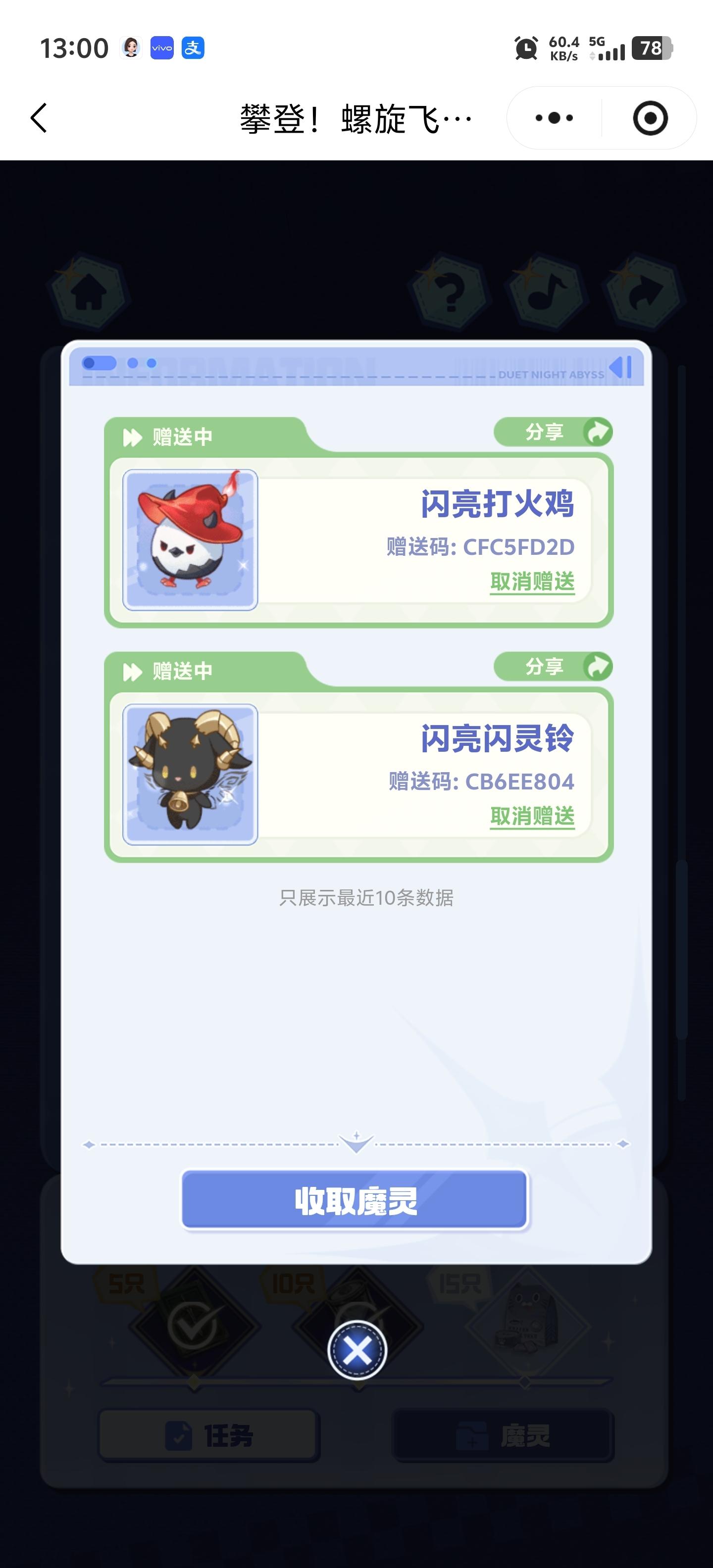Screen dimensions: 713x1568
Task: Open the mini program three-dot menu
Action: 554,118
